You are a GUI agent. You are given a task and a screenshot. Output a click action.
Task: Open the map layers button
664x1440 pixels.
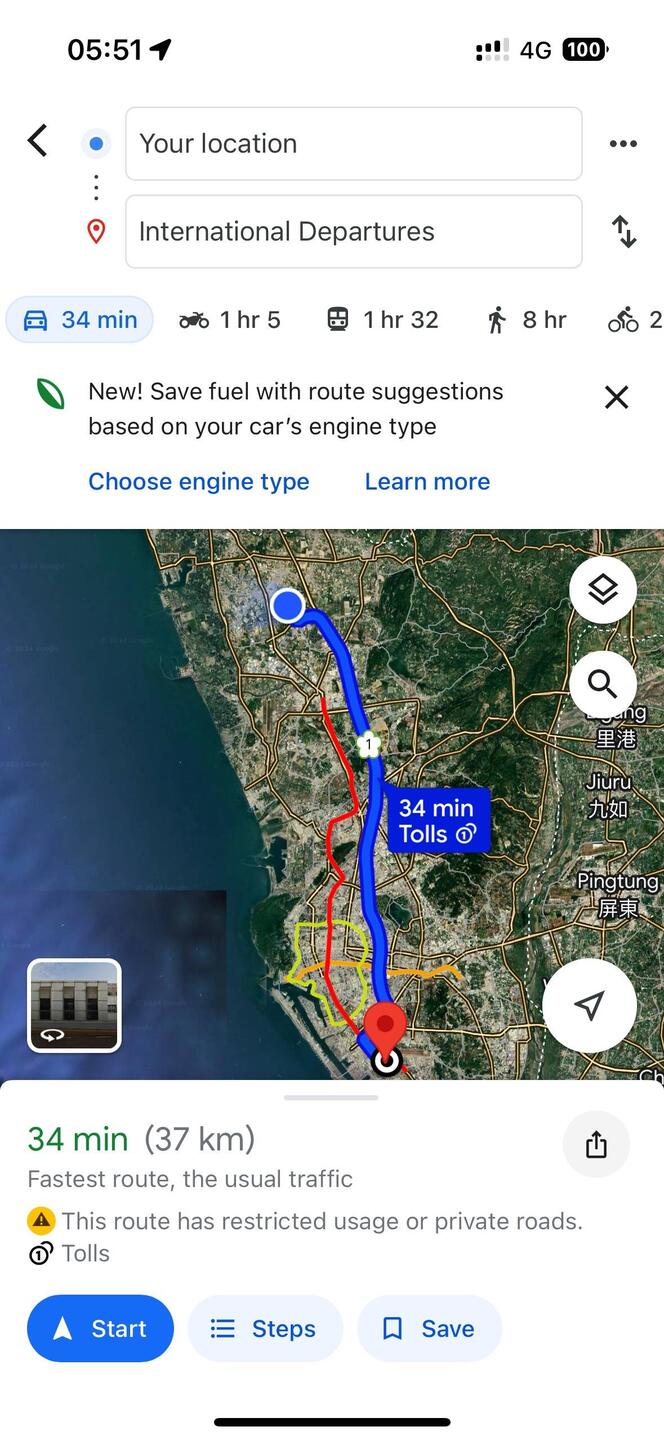[x=602, y=589]
